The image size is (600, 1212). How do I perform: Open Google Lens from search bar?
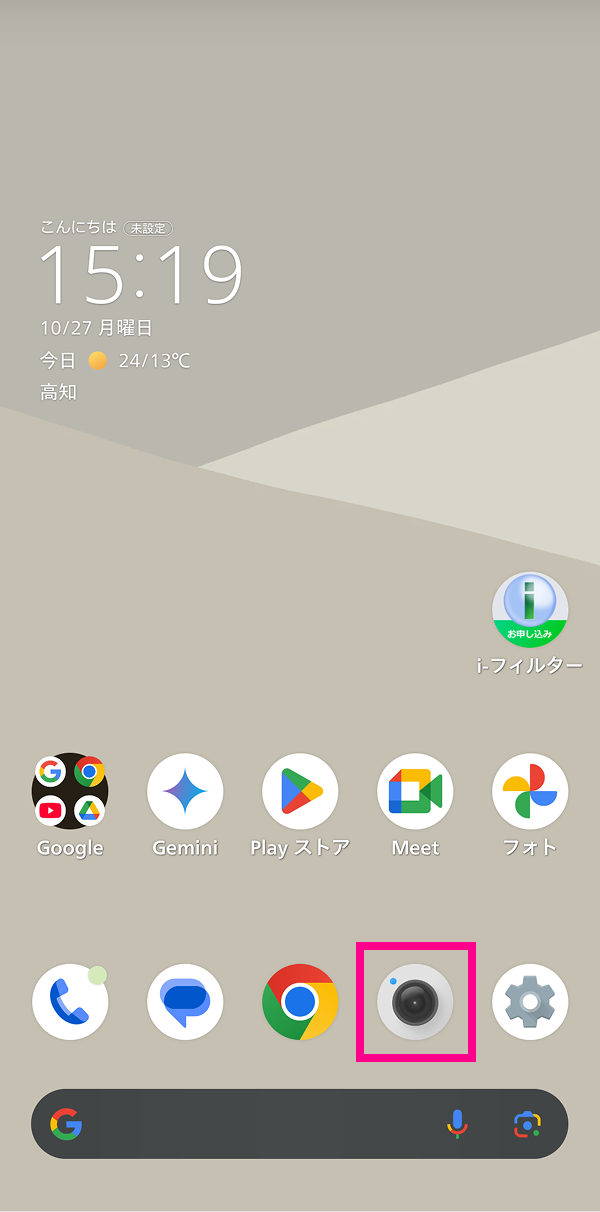[x=527, y=1124]
